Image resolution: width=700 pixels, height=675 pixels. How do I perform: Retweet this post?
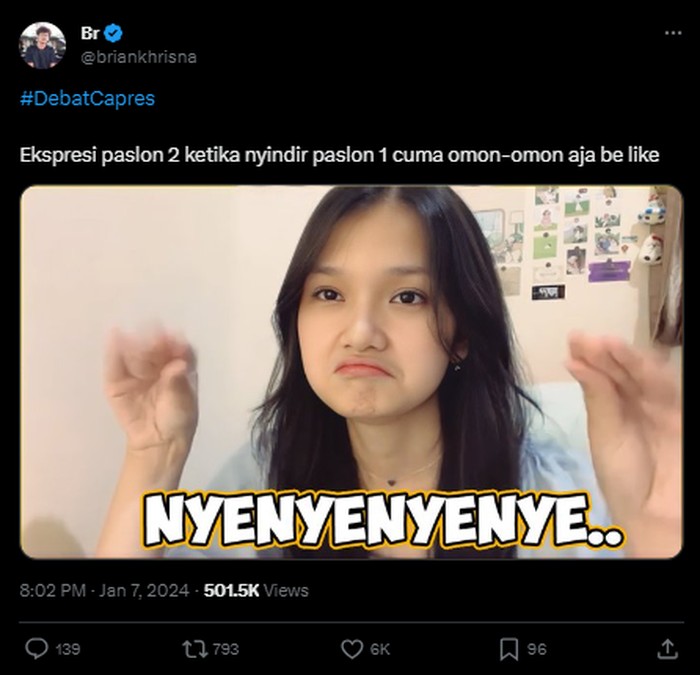(194, 649)
